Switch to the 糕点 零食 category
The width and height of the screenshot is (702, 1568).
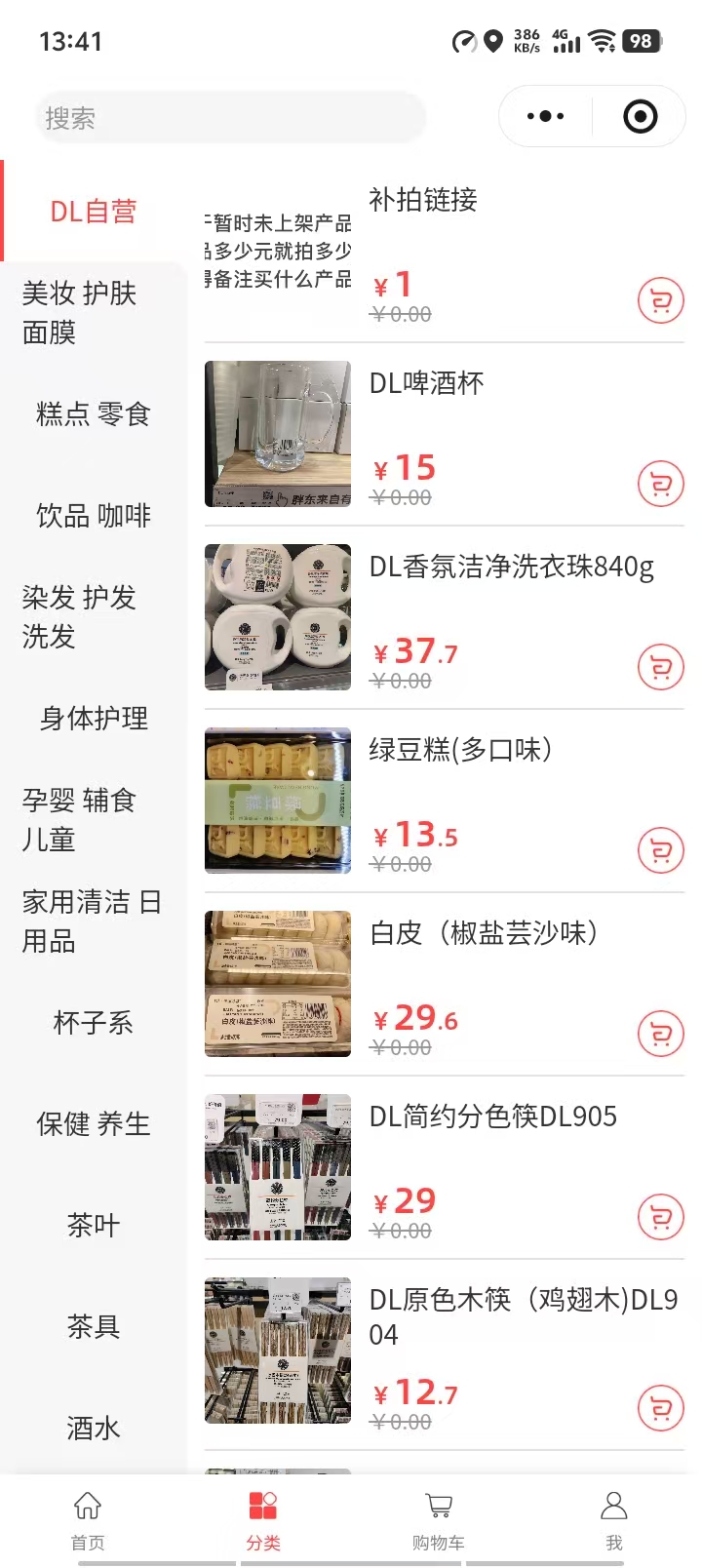(93, 414)
